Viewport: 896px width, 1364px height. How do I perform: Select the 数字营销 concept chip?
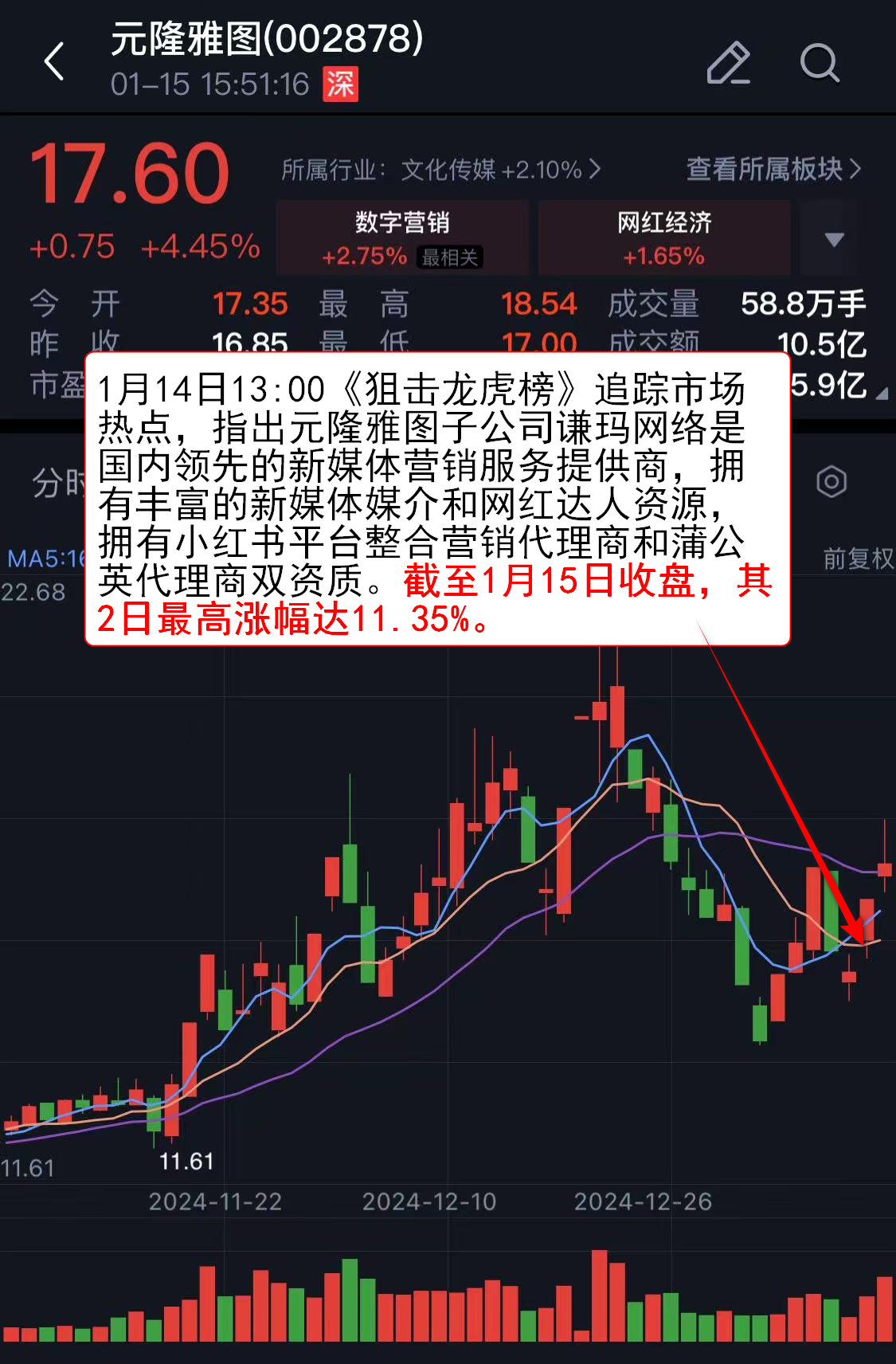click(x=402, y=237)
